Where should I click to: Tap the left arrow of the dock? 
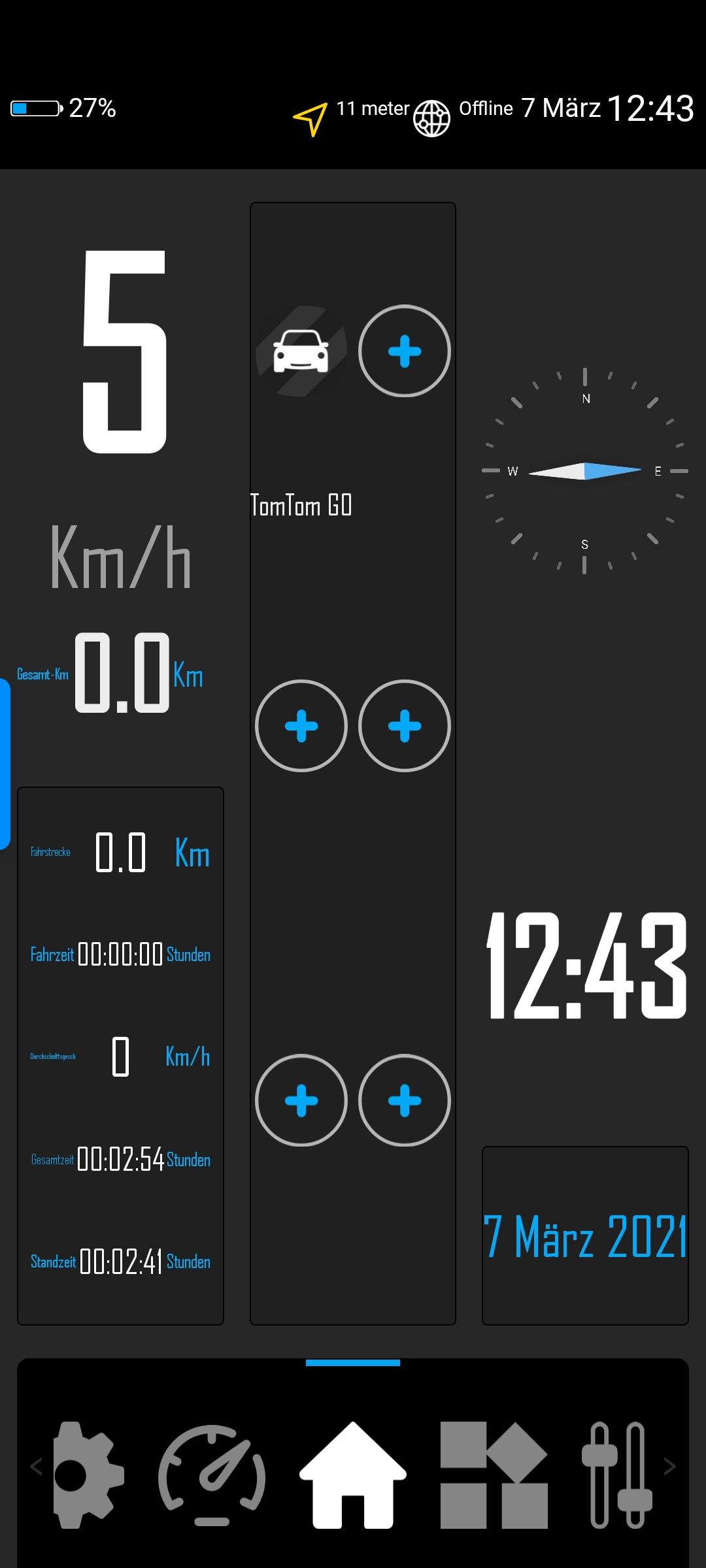pyautogui.click(x=36, y=1467)
